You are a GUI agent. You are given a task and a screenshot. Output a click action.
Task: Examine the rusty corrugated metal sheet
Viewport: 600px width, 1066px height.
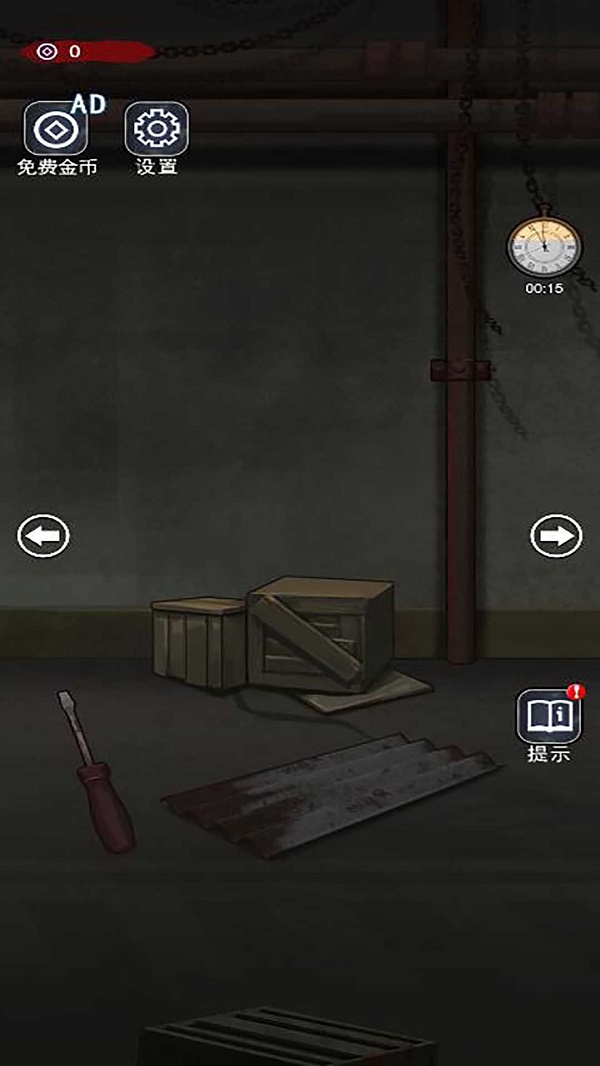pos(331,794)
